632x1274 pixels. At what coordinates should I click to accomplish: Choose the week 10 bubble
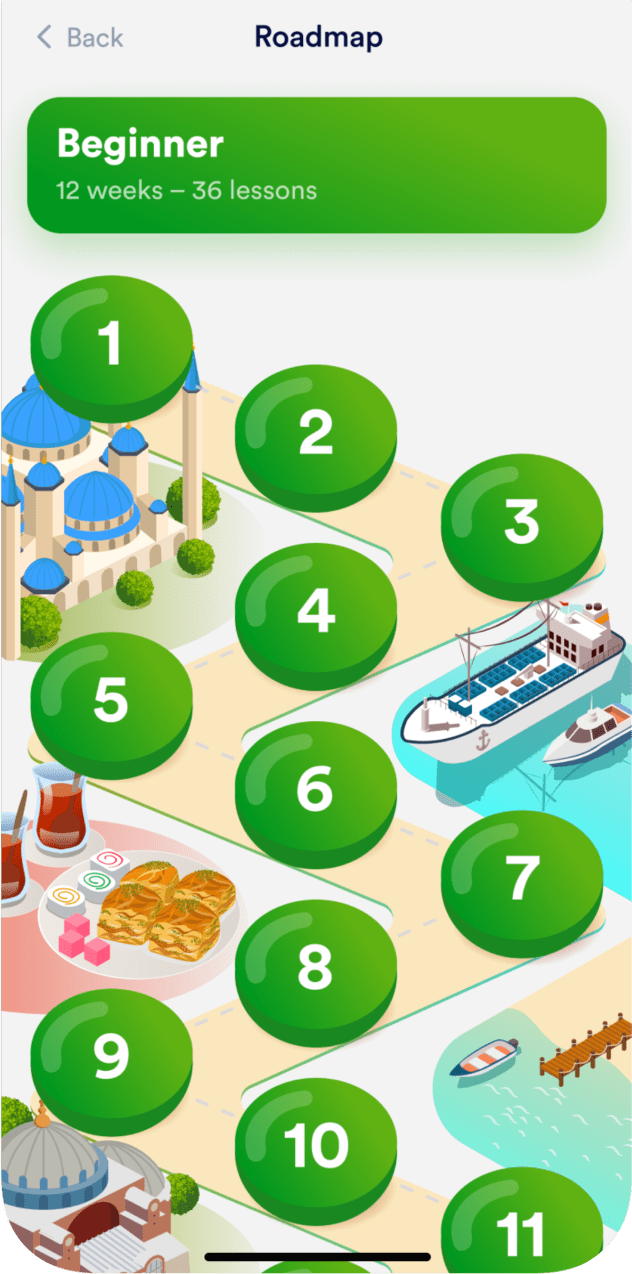point(316,1145)
